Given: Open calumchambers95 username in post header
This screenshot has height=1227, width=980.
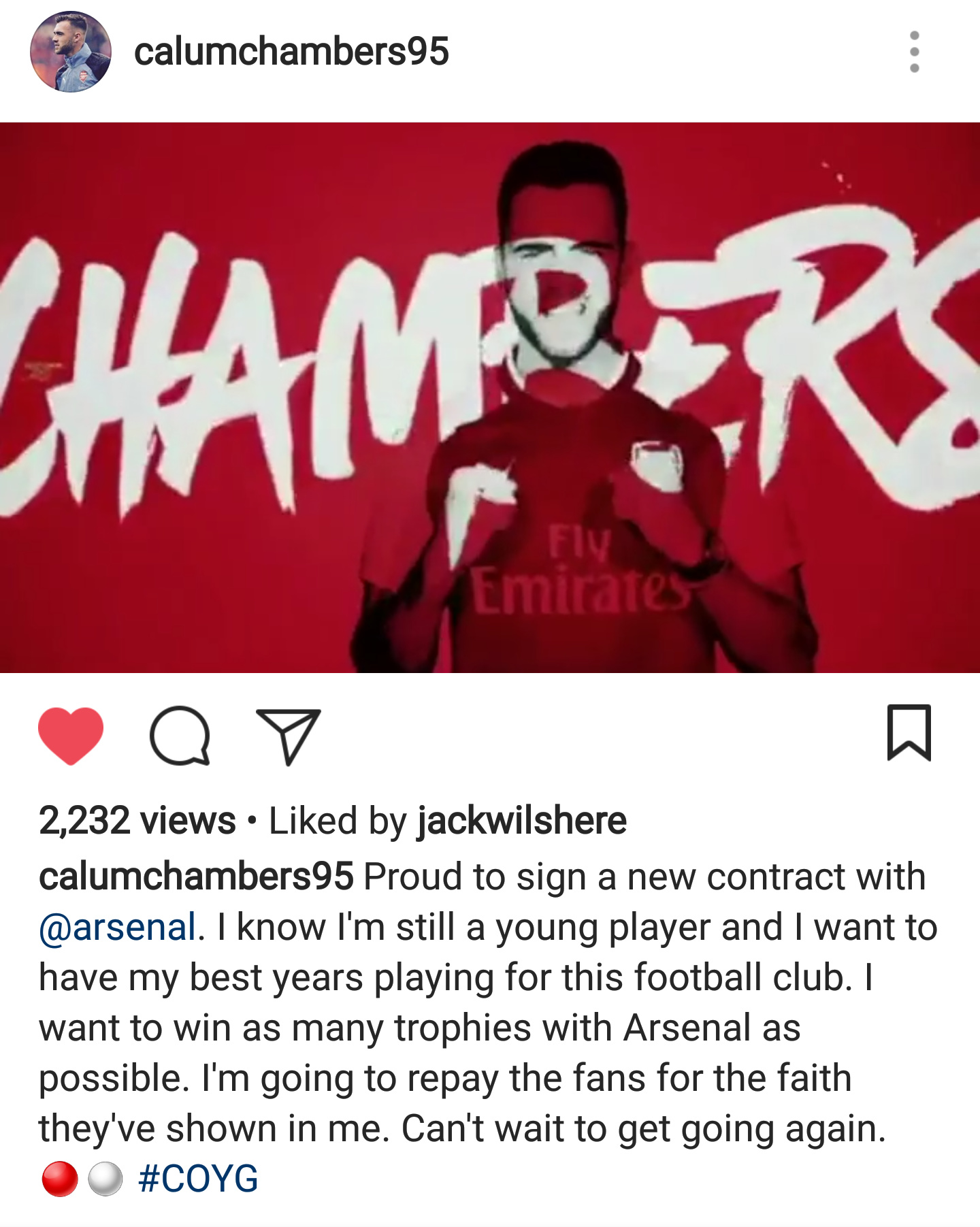Looking at the screenshot, I should (291, 52).
